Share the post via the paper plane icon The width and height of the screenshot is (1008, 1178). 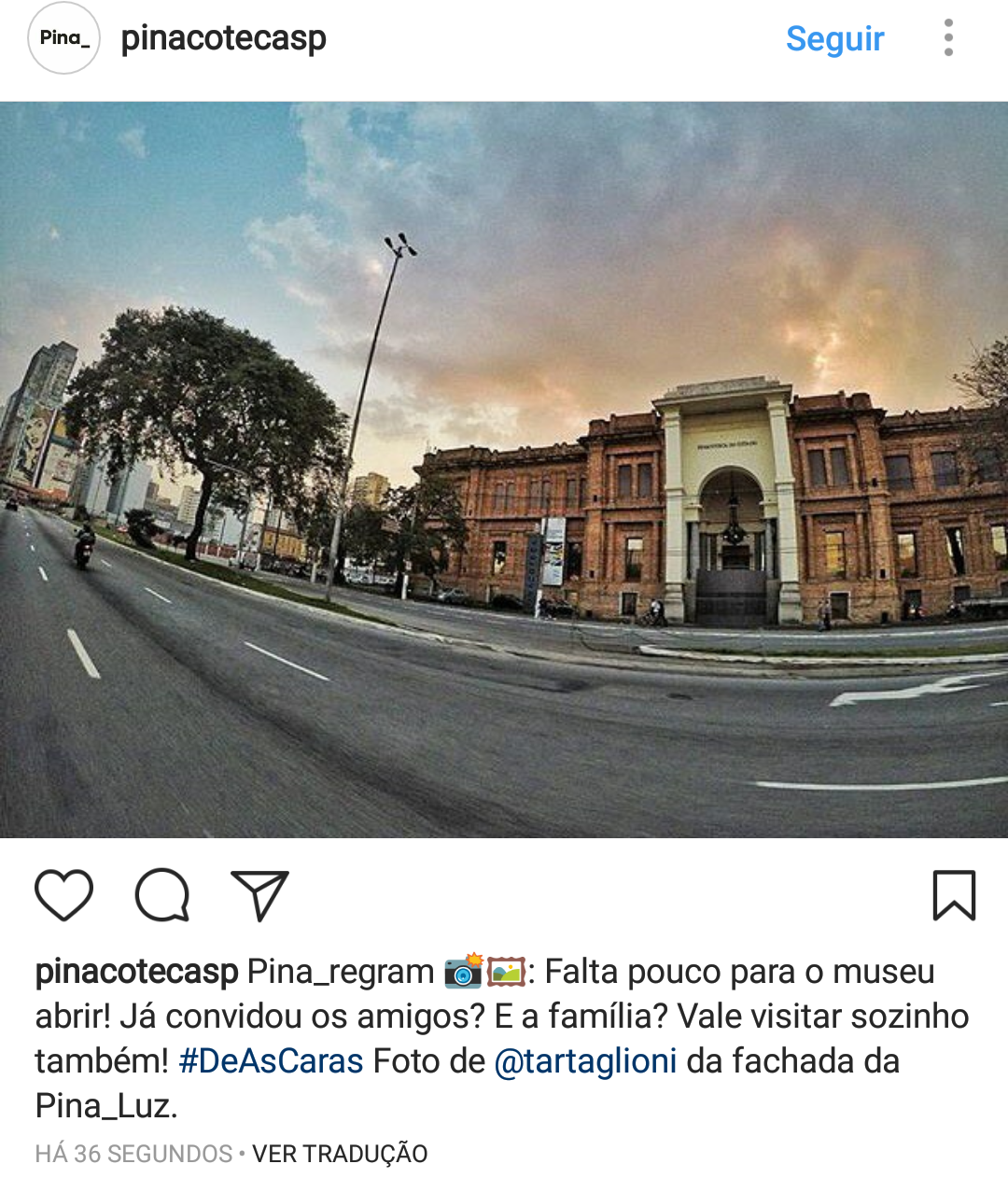pos(259,895)
